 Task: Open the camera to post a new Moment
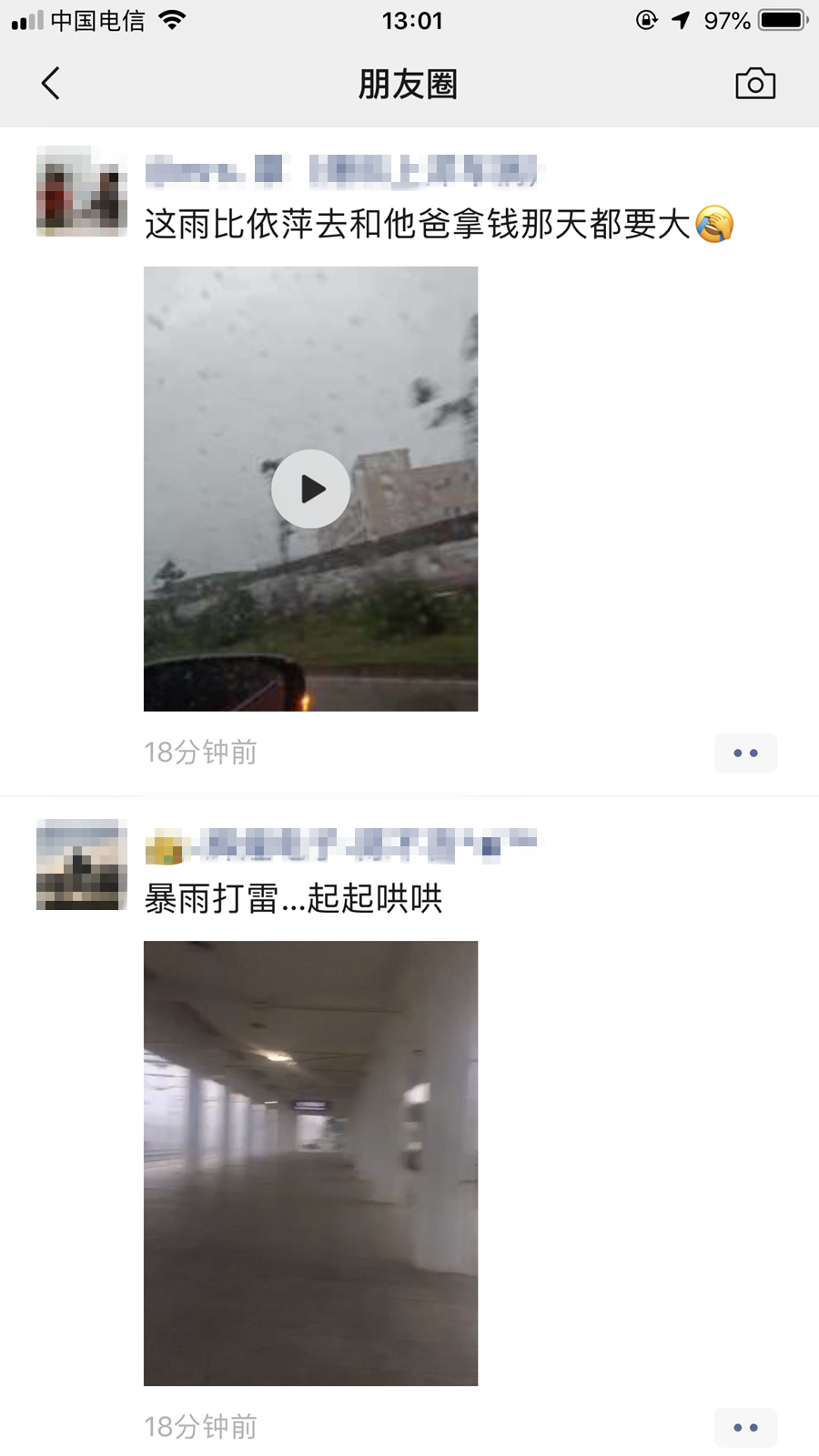click(755, 83)
